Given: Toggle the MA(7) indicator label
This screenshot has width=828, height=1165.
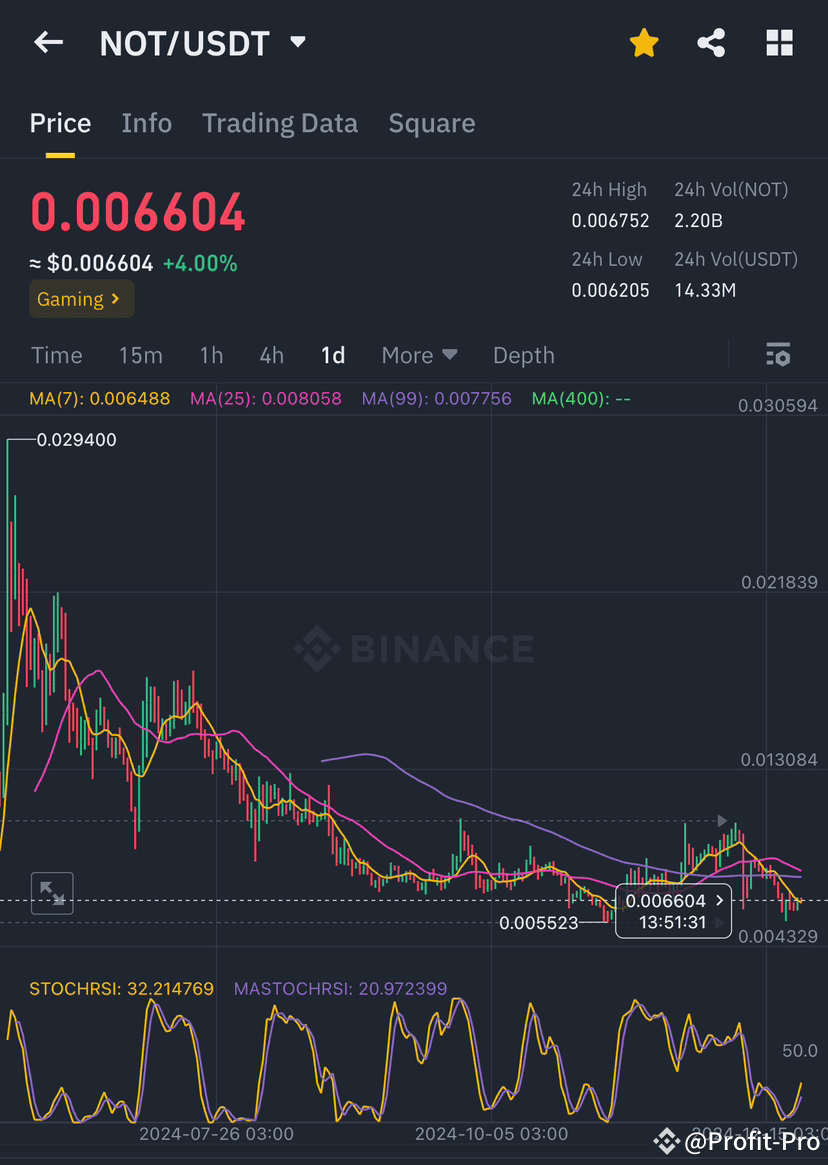Looking at the screenshot, I should point(99,398).
